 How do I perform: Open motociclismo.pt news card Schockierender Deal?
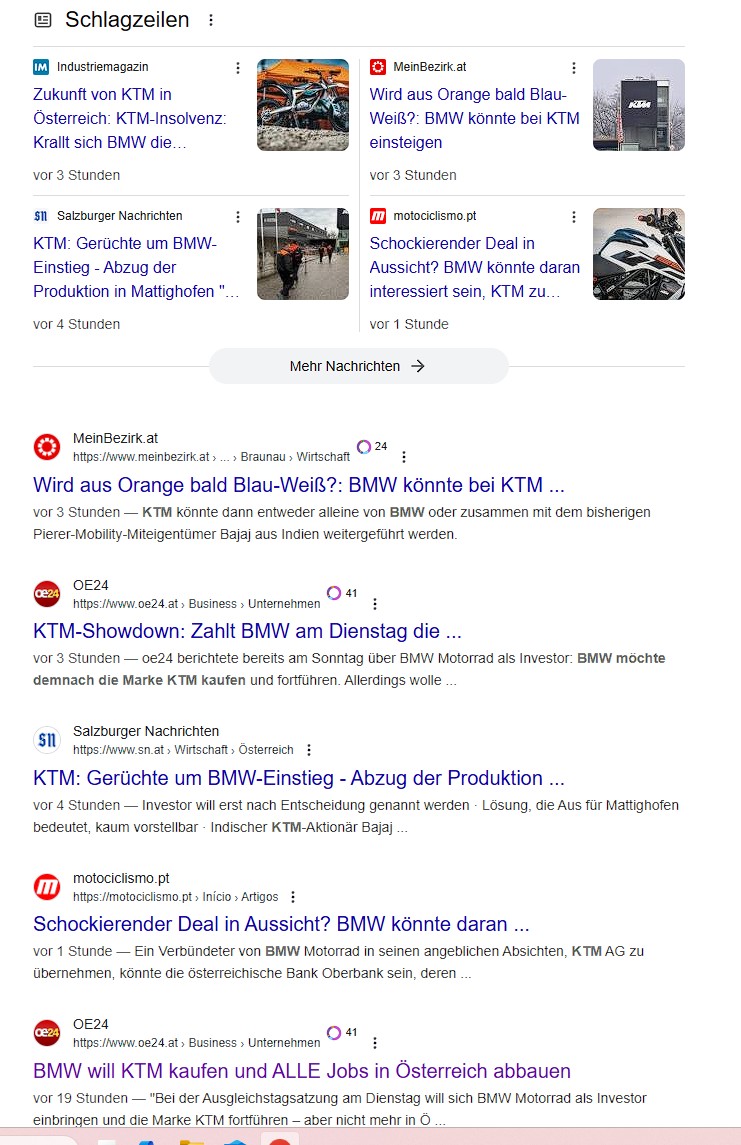pos(474,267)
